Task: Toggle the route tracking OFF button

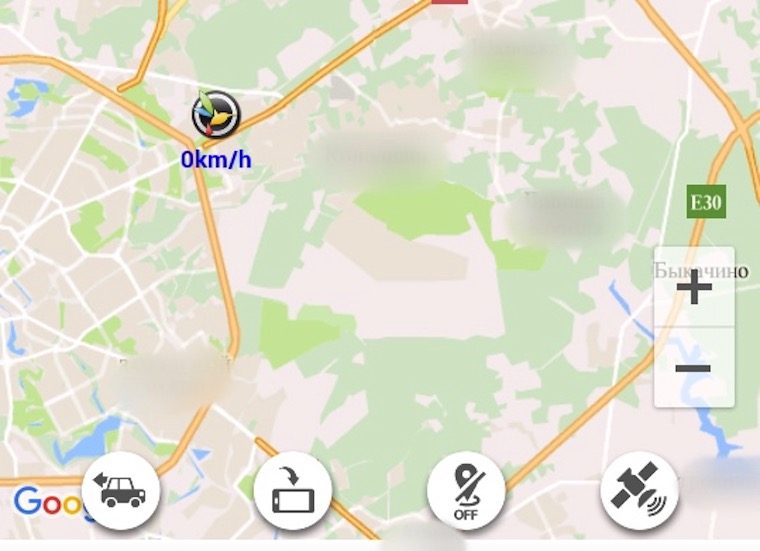Action: (465, 490)
